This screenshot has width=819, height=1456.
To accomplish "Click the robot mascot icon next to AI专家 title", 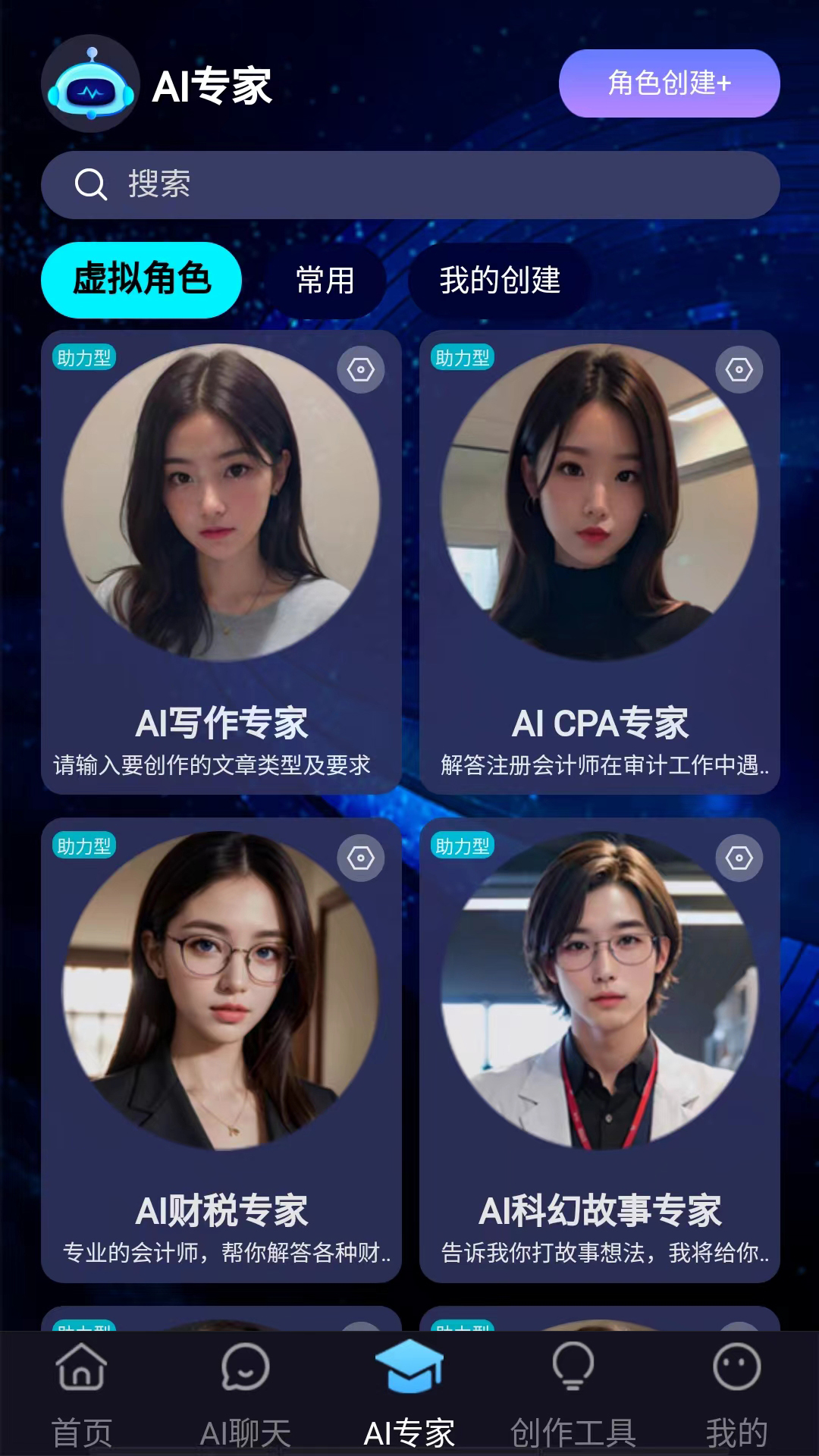I will [90, 83].
